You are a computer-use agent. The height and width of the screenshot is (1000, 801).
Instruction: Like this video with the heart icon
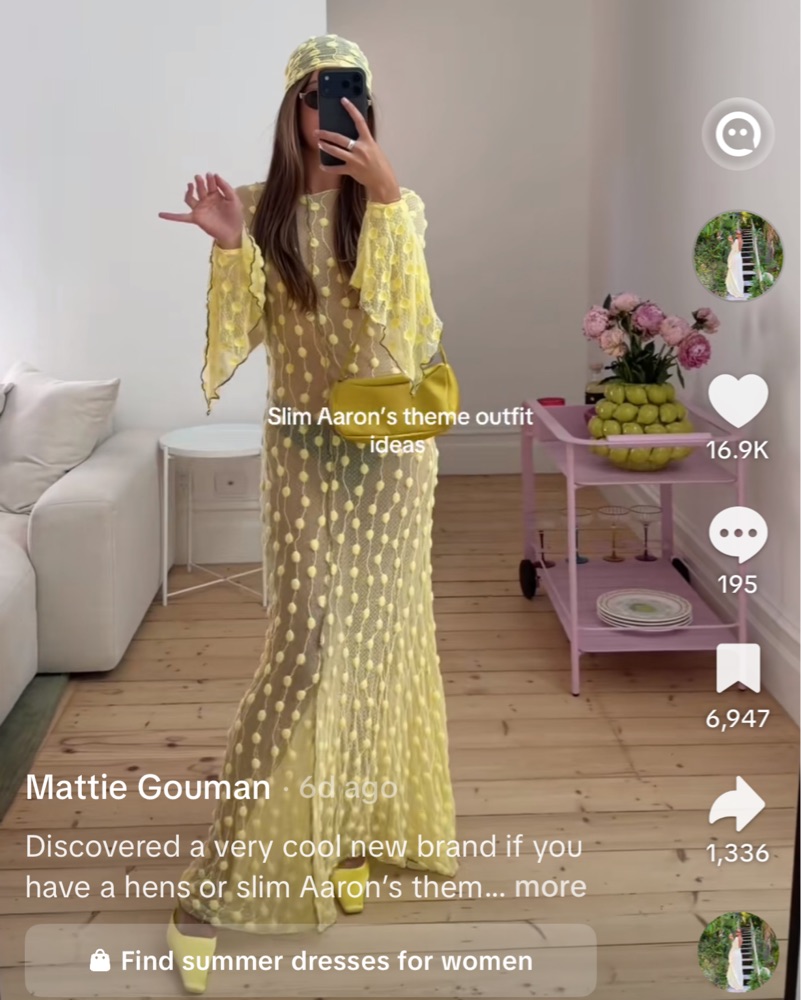[737, 400]
